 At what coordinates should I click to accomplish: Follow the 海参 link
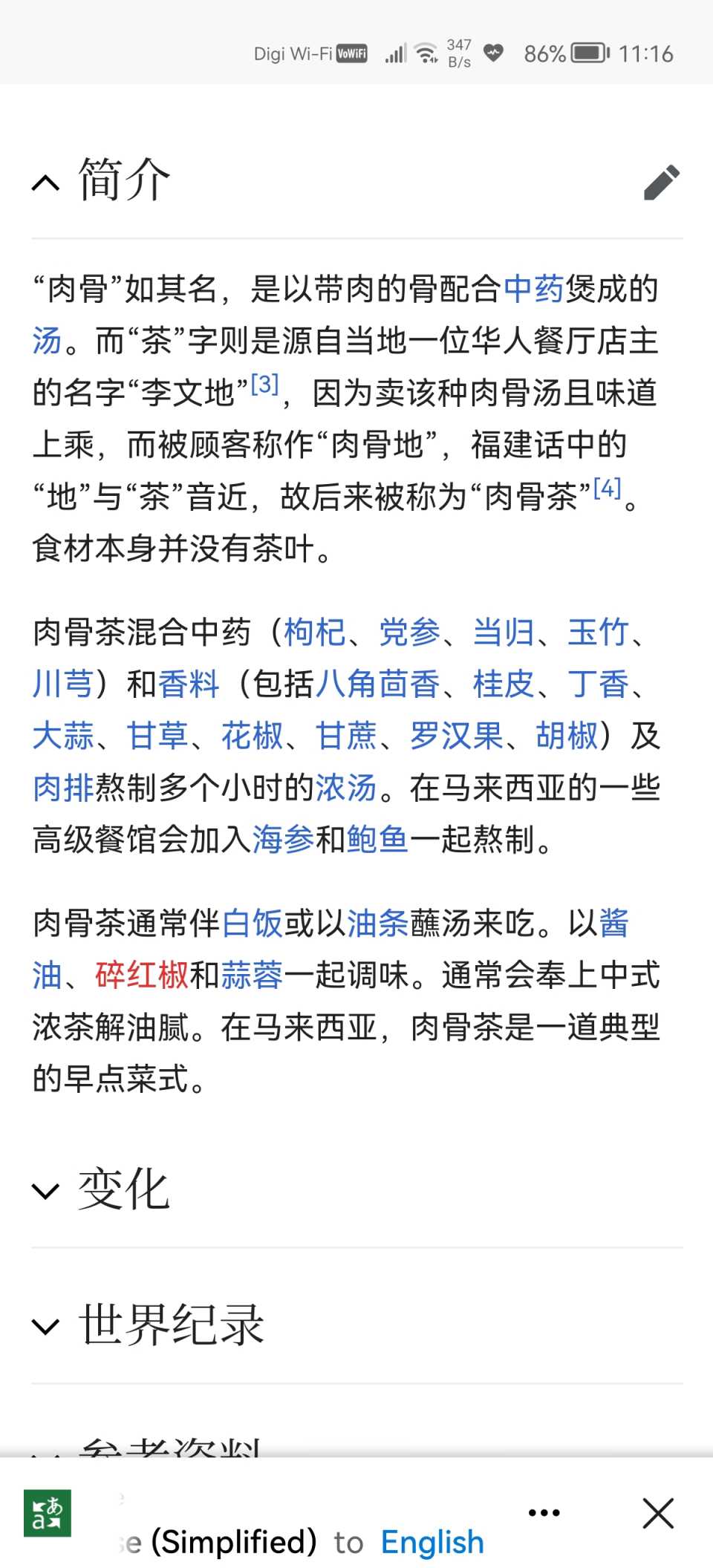pos(283,840)
